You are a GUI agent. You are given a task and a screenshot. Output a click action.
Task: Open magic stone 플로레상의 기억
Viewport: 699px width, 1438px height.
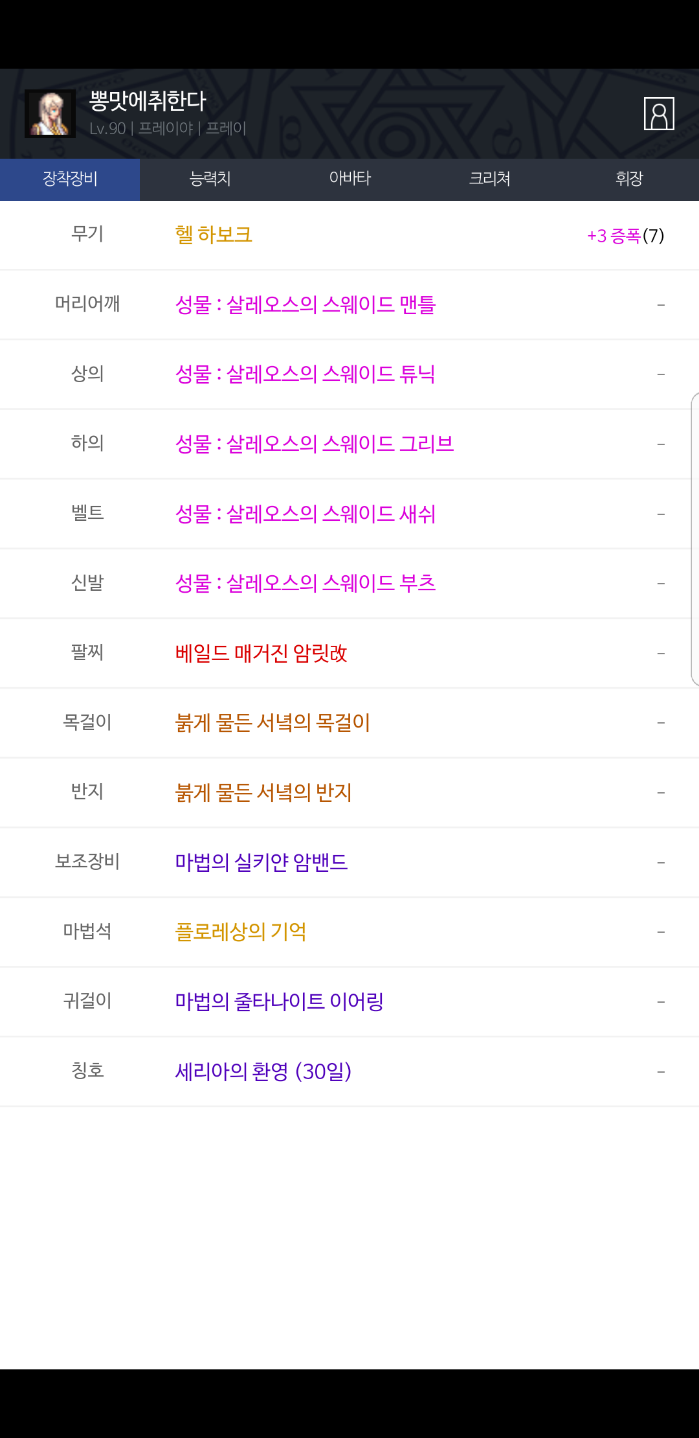click(240, 932)
